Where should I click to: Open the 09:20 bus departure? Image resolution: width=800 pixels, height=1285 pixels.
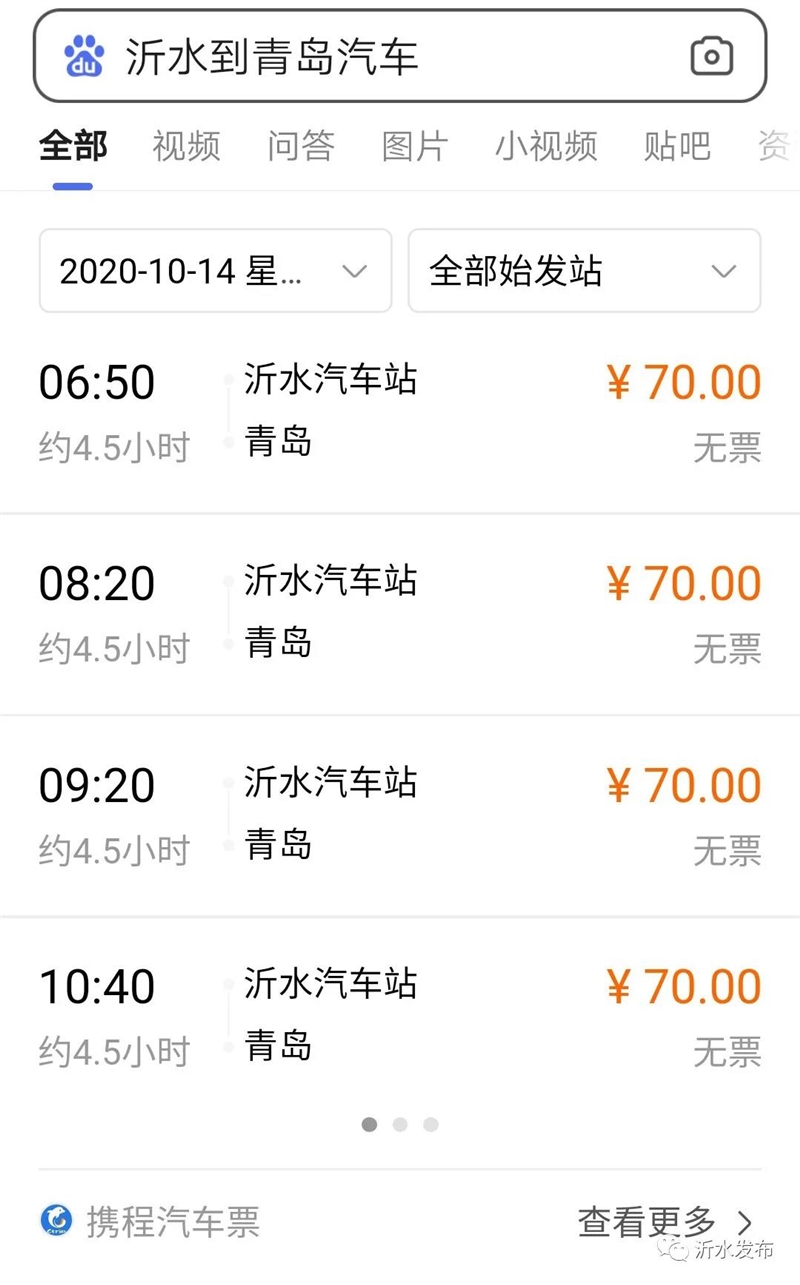[400, 815]
